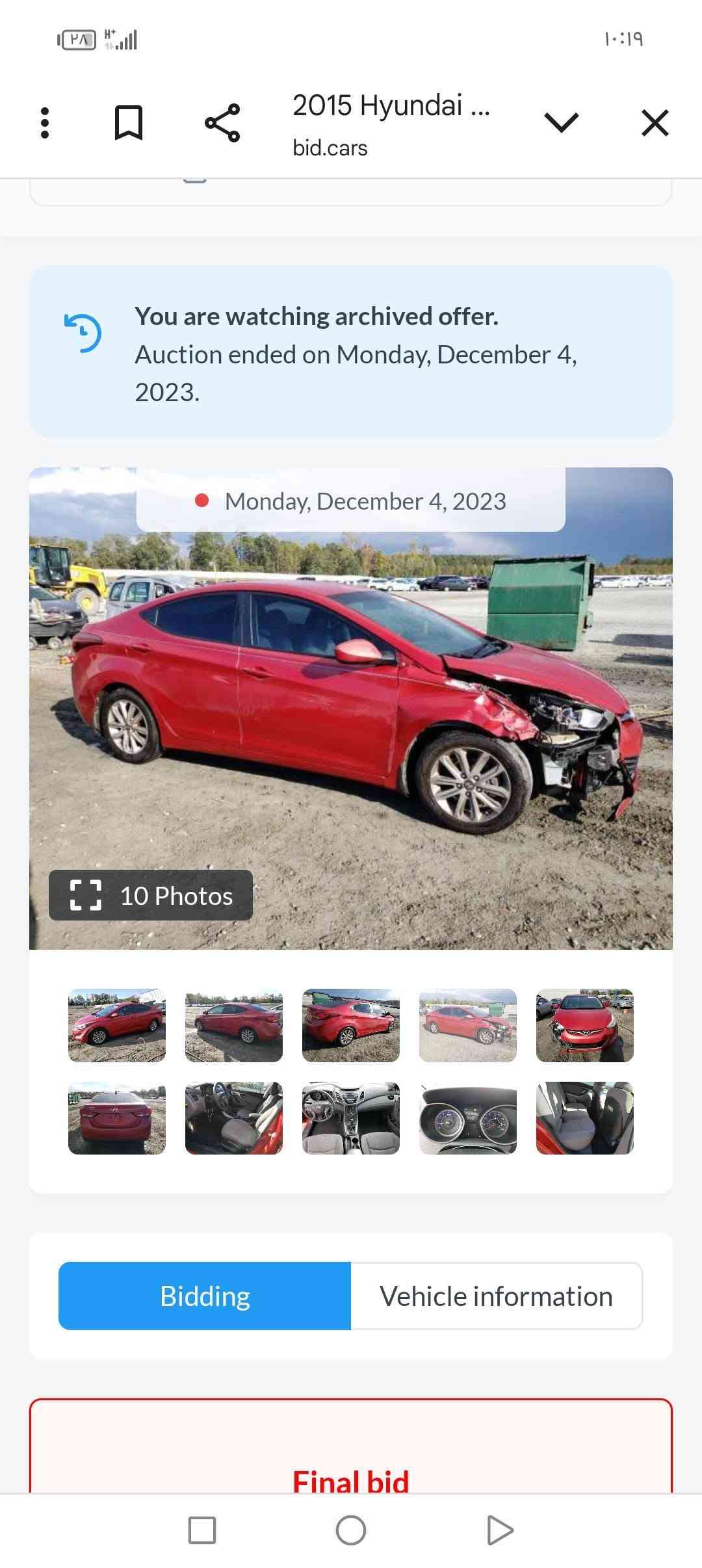Switch to the Vehicle information tab
This screenshot has width=702, height=1568.
(x=497, y=1296)
